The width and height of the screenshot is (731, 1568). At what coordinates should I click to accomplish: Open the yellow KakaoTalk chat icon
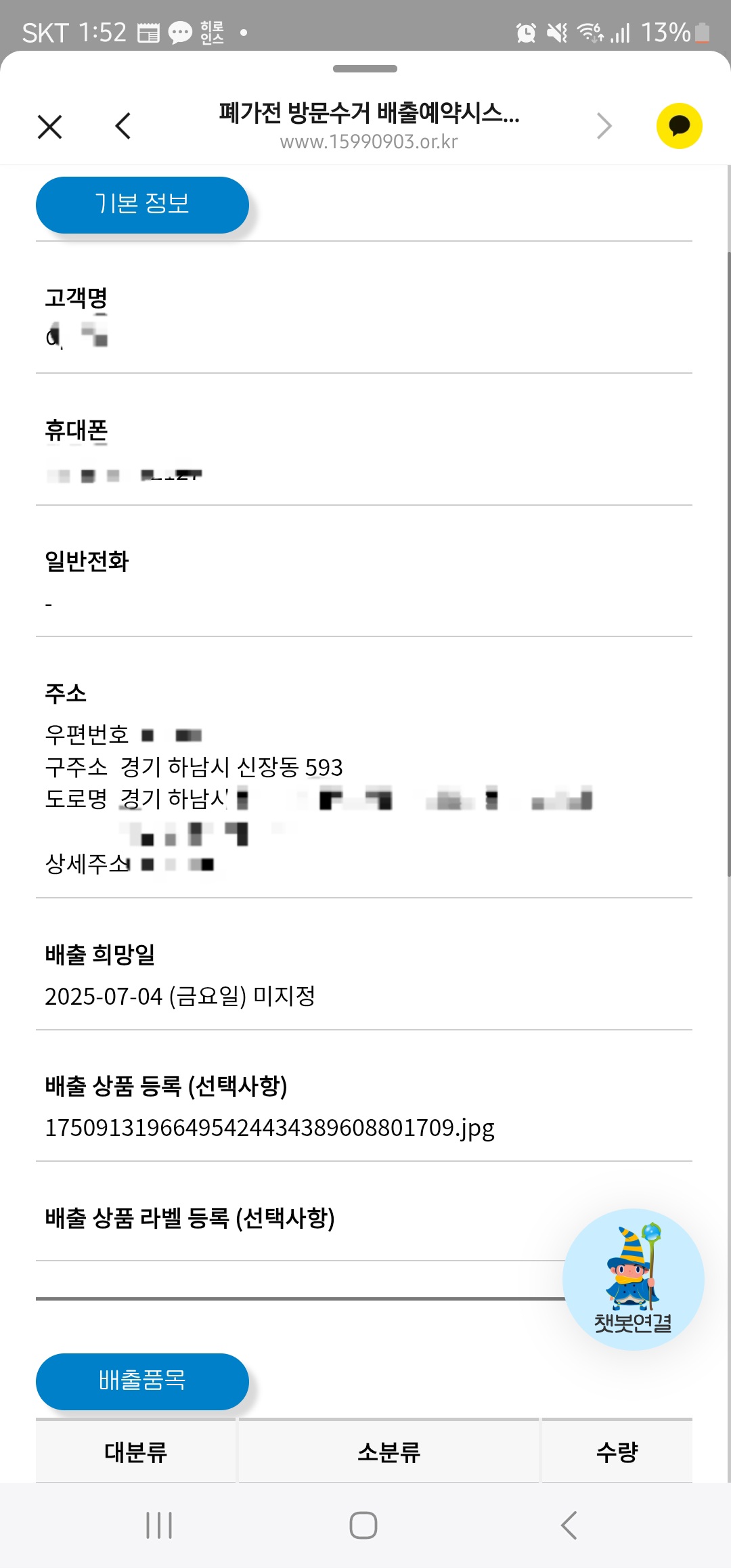pos(679,126)
